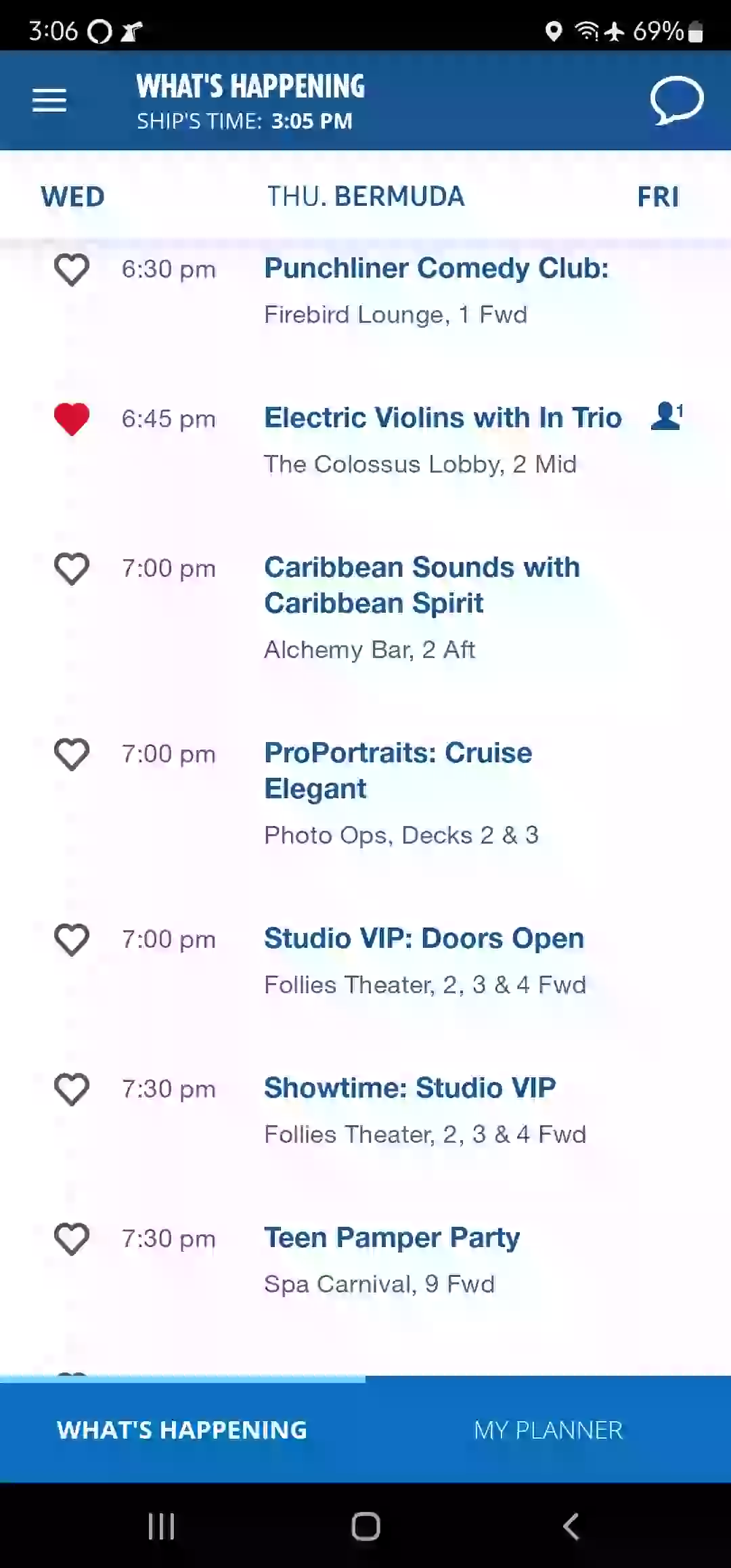The width and height of the screenshot is (731, 1568).
Task: Unfavorite Electric Violins with In Trio
Action: point(72,419)
